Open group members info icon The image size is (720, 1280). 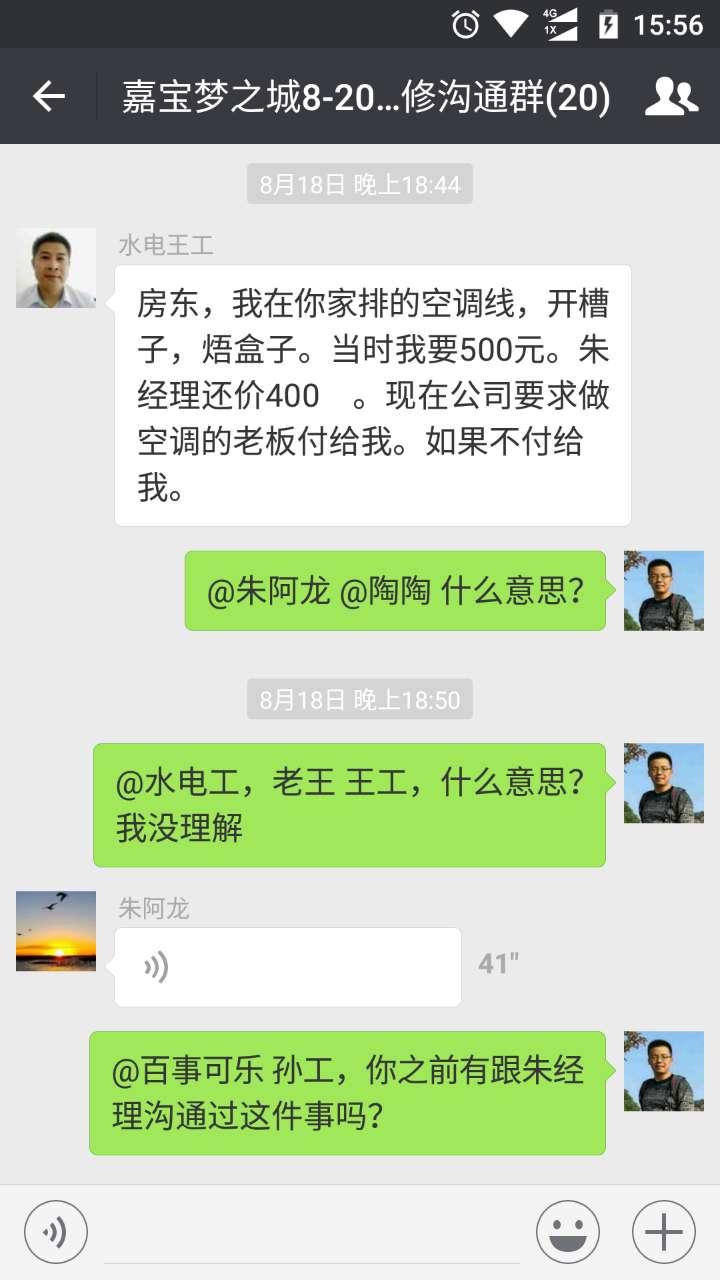pyautogui.click(x=671, y=96)
